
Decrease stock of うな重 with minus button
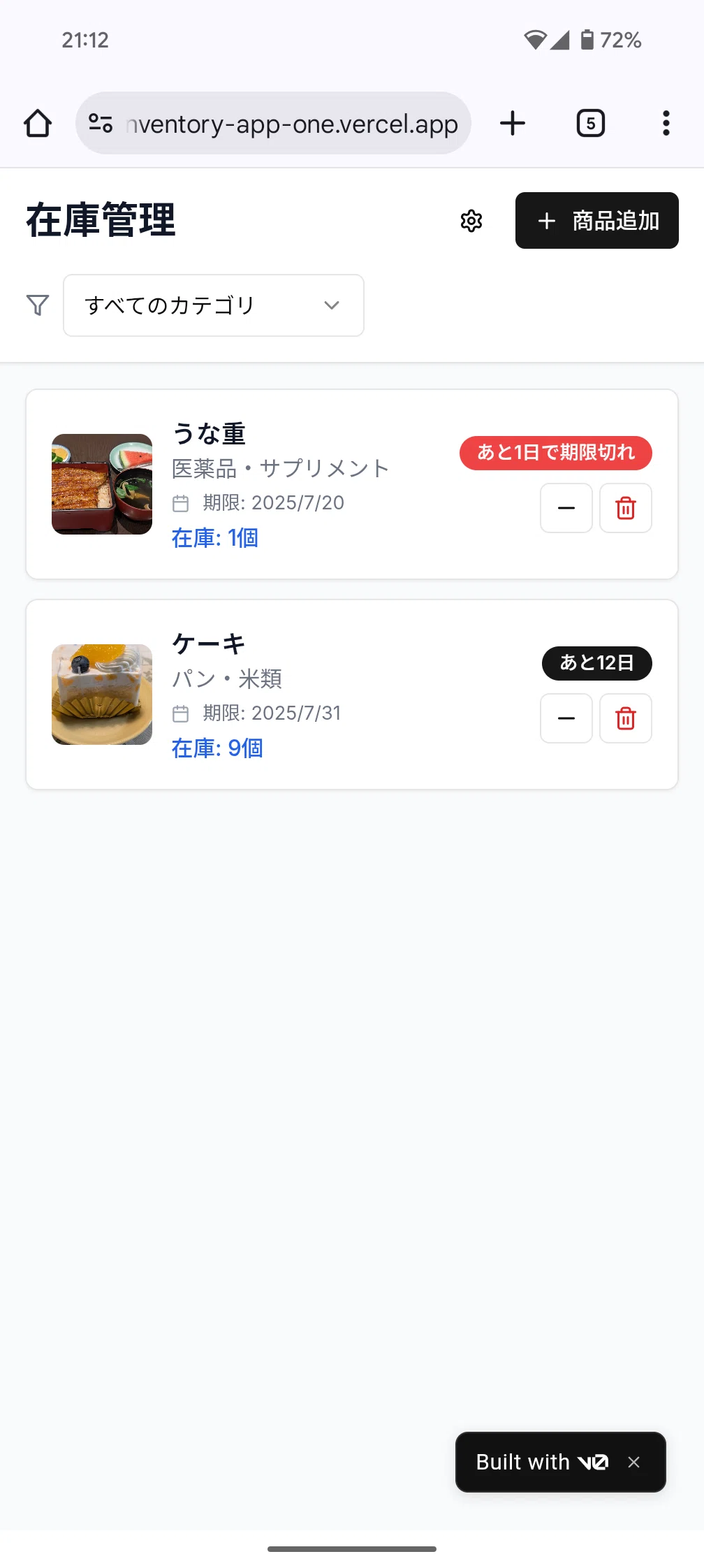click(x=566, y=508)
